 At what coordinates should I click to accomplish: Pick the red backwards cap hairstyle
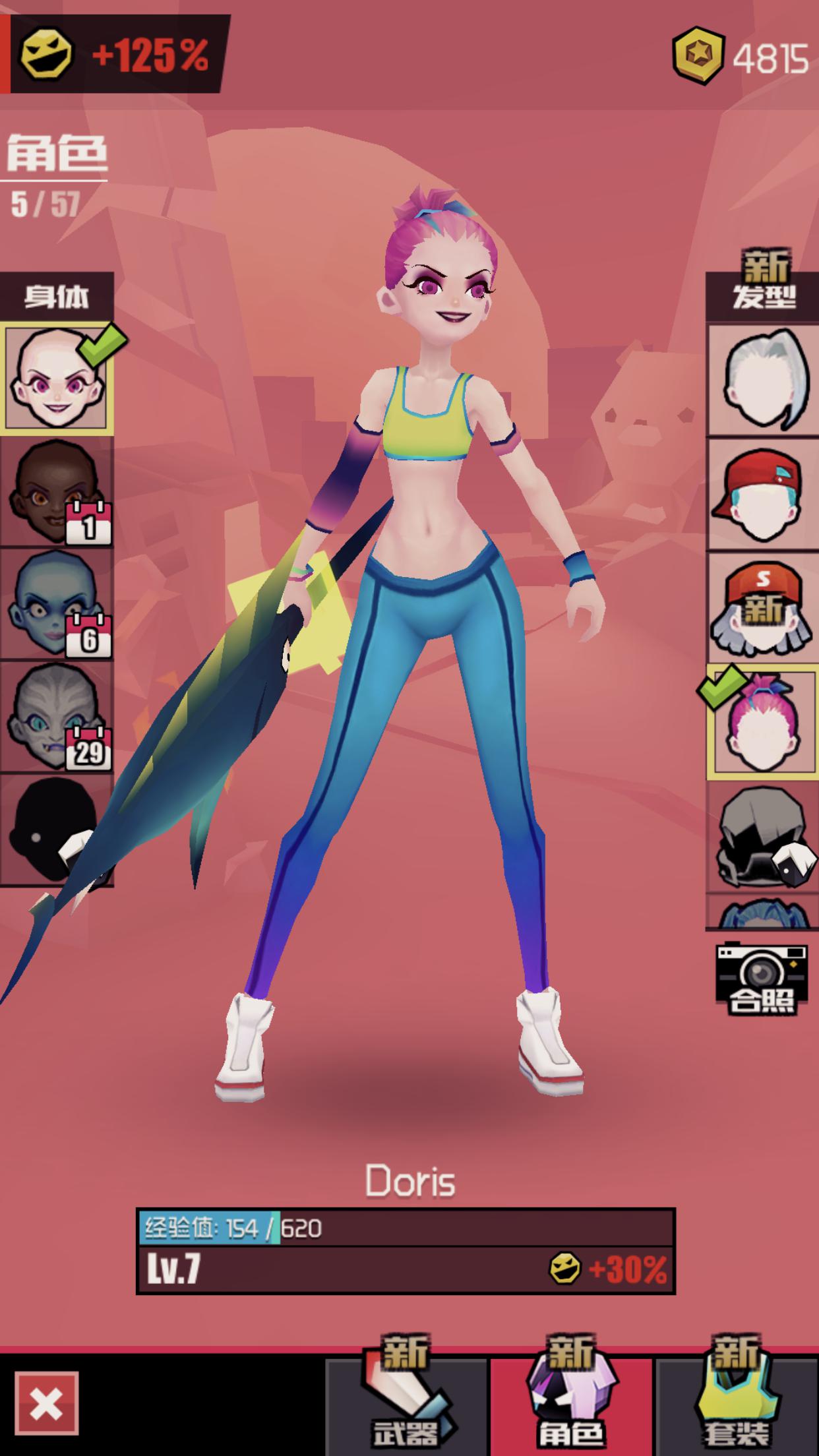click(763, 494)
